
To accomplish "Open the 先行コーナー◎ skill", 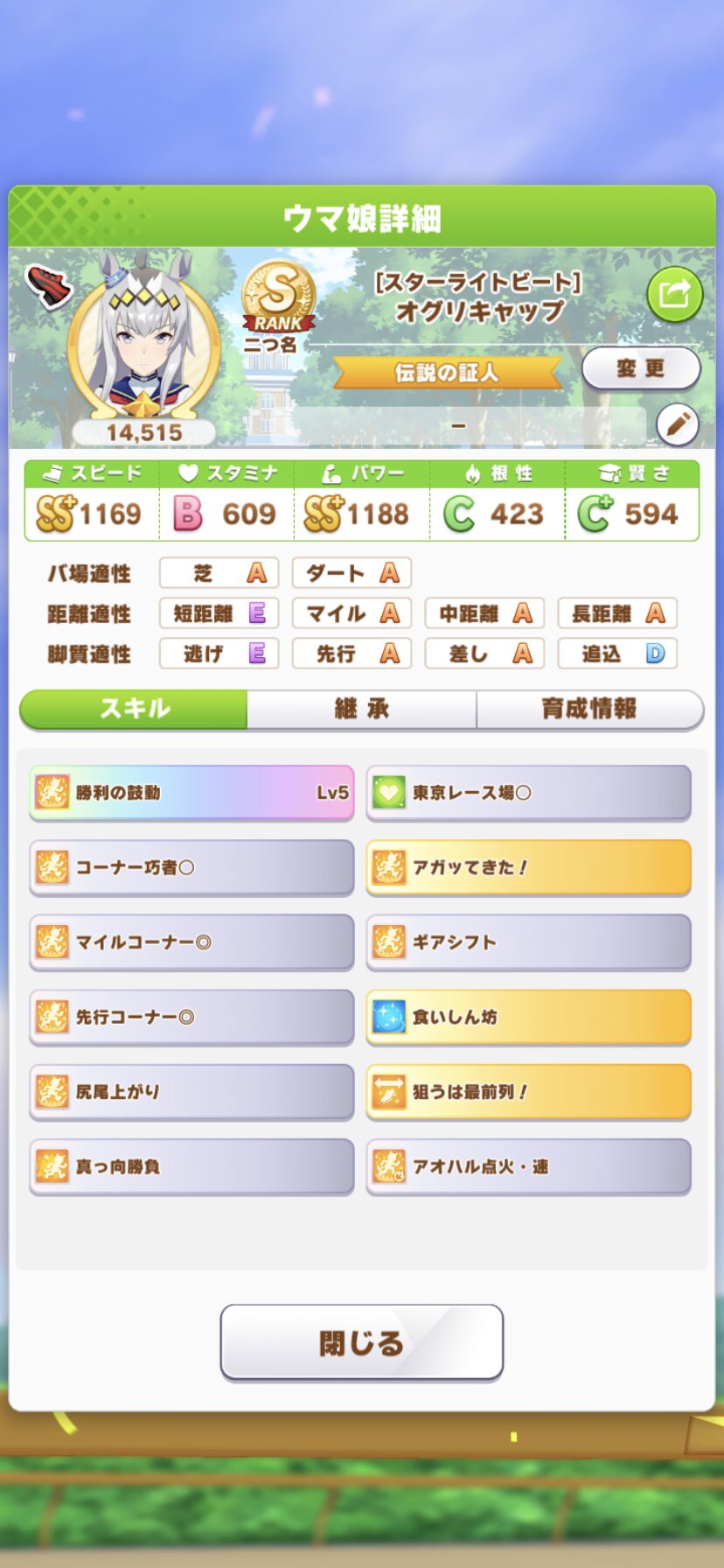I will click(191, 1017).
